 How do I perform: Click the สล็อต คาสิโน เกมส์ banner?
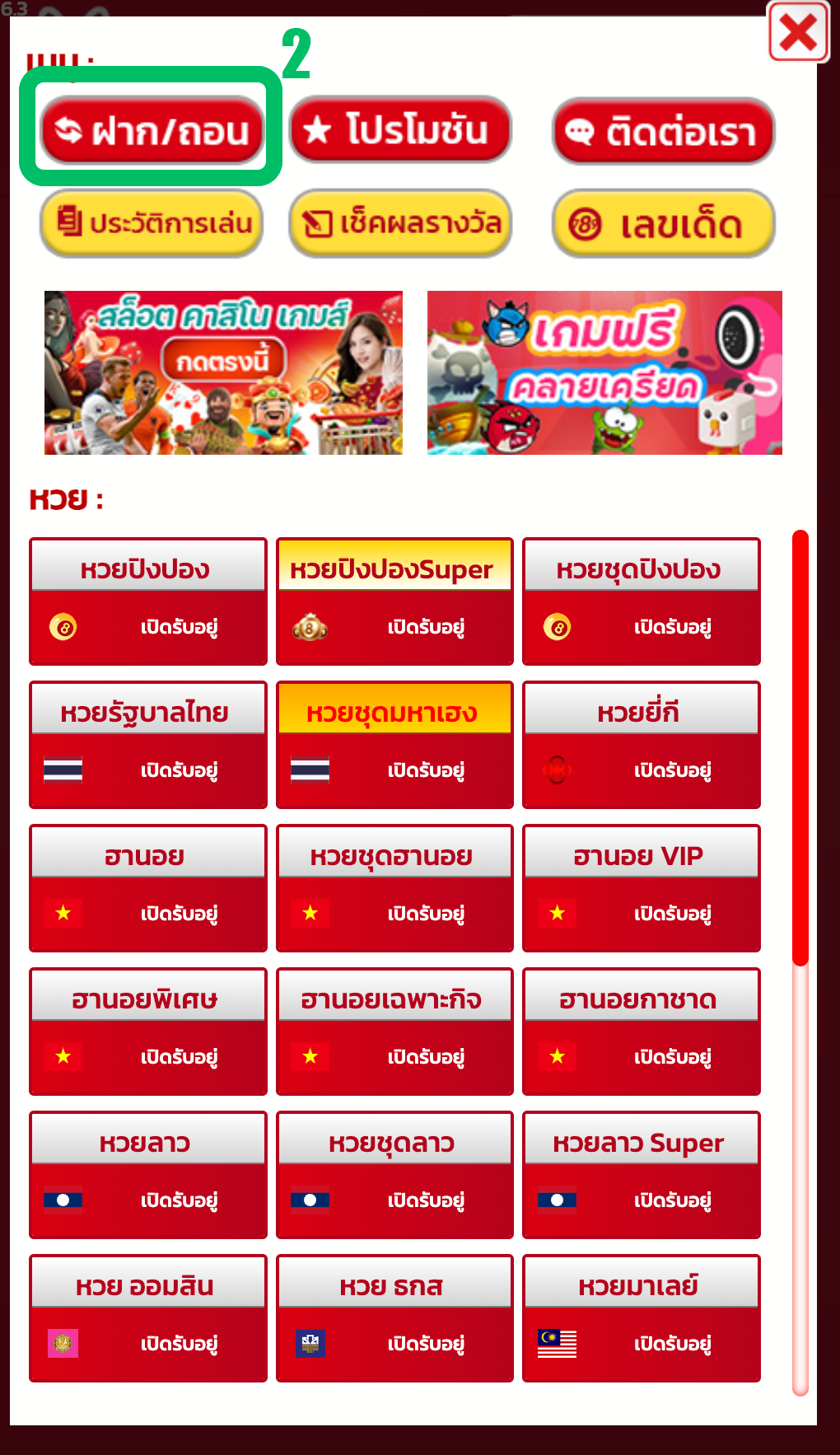[224, 372]
